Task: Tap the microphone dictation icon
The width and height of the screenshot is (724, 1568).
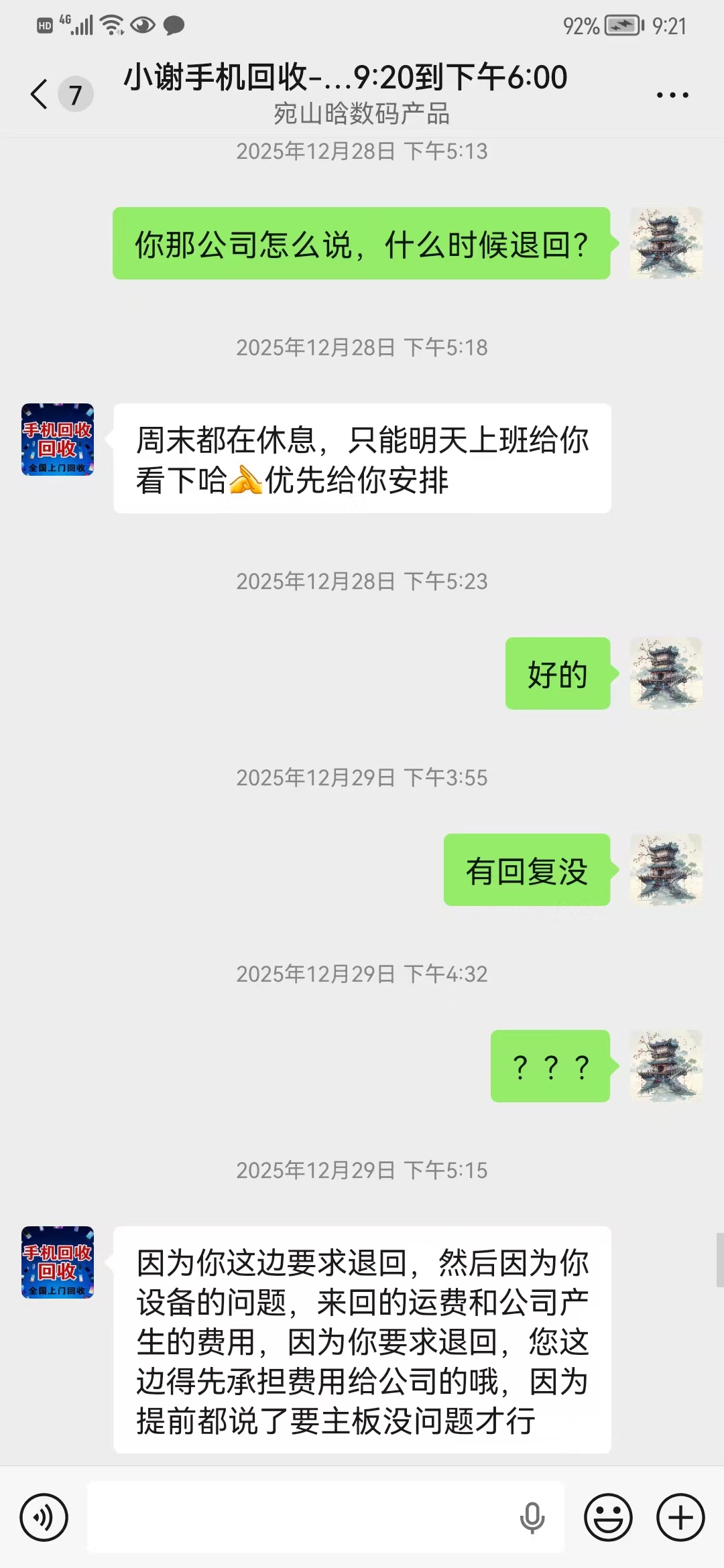Action: (532, 1517)
